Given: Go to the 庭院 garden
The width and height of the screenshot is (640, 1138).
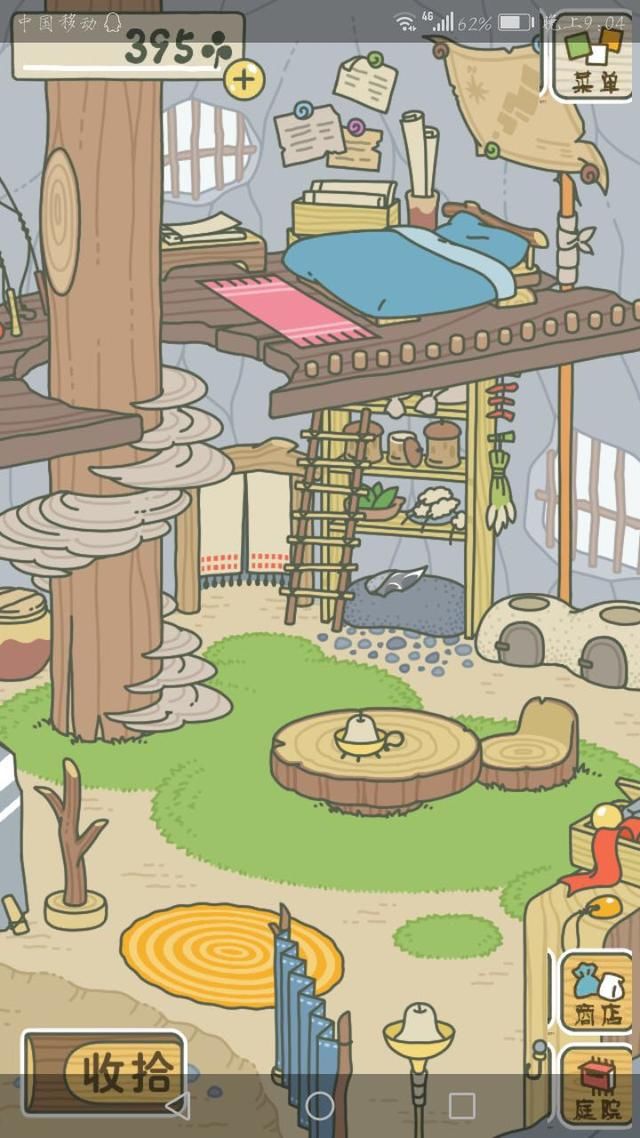Looking at the screenshot, I should 597,1087.
